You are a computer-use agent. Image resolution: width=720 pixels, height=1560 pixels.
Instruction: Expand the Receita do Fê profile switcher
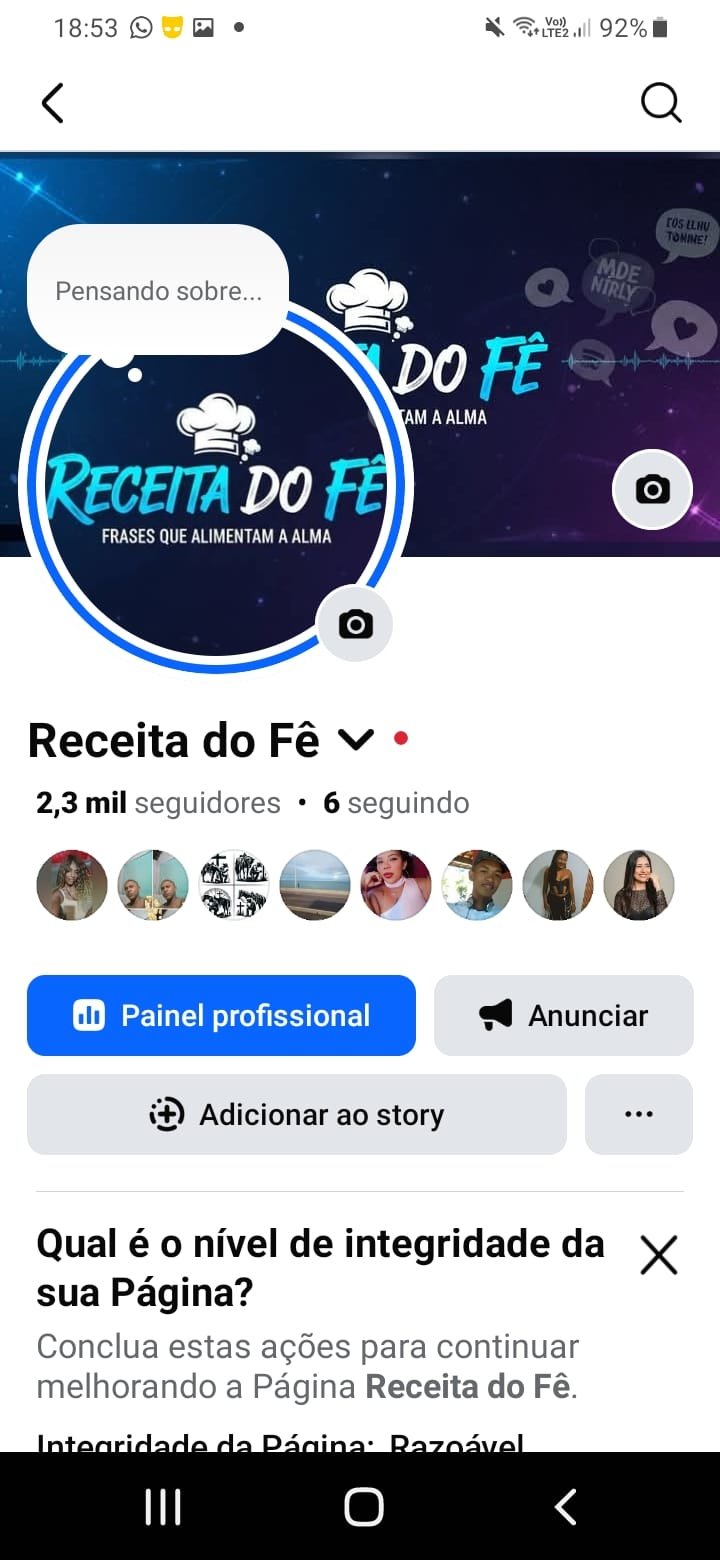(x=355, y=740)
